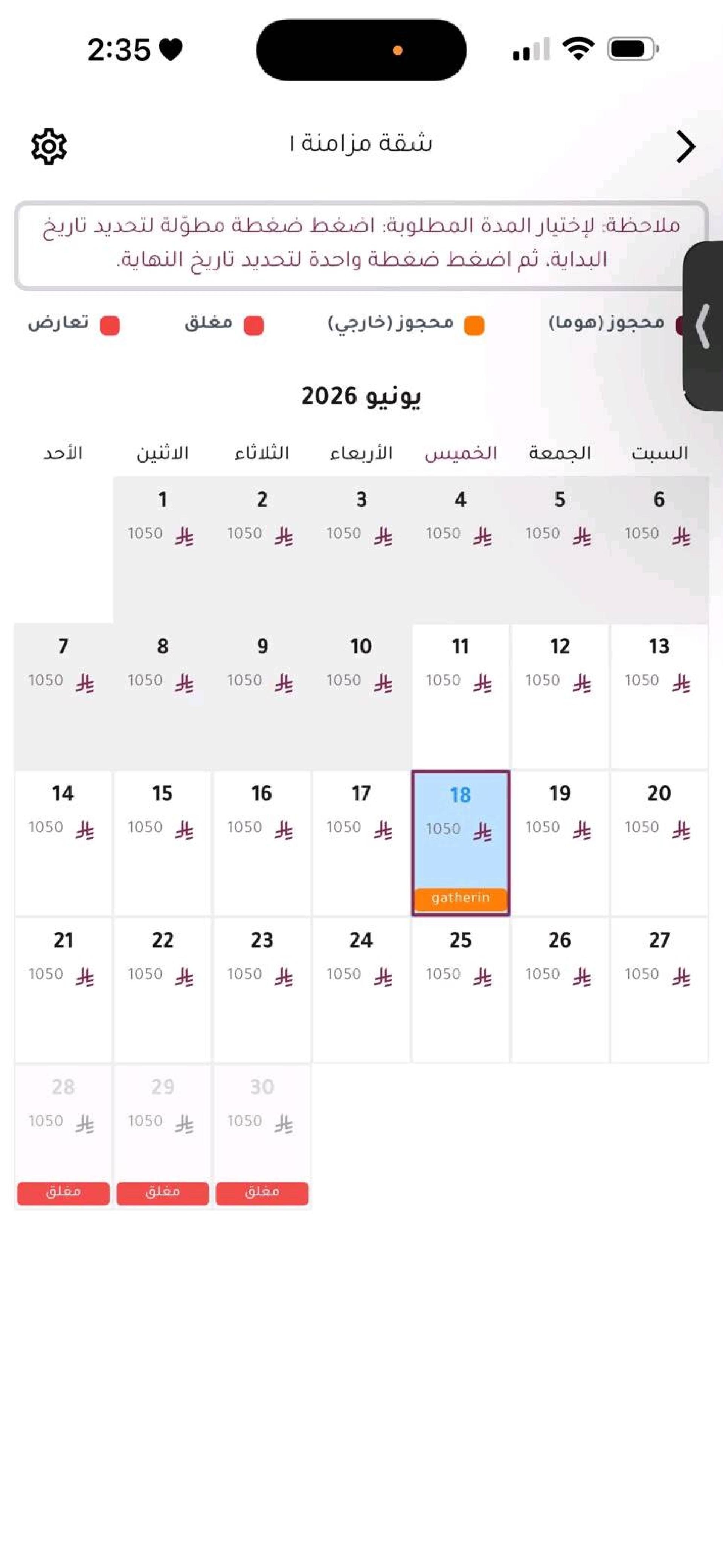Tap closed day June 29
The height and width of the screenshot is (1568, 723).
[163, 1136]
